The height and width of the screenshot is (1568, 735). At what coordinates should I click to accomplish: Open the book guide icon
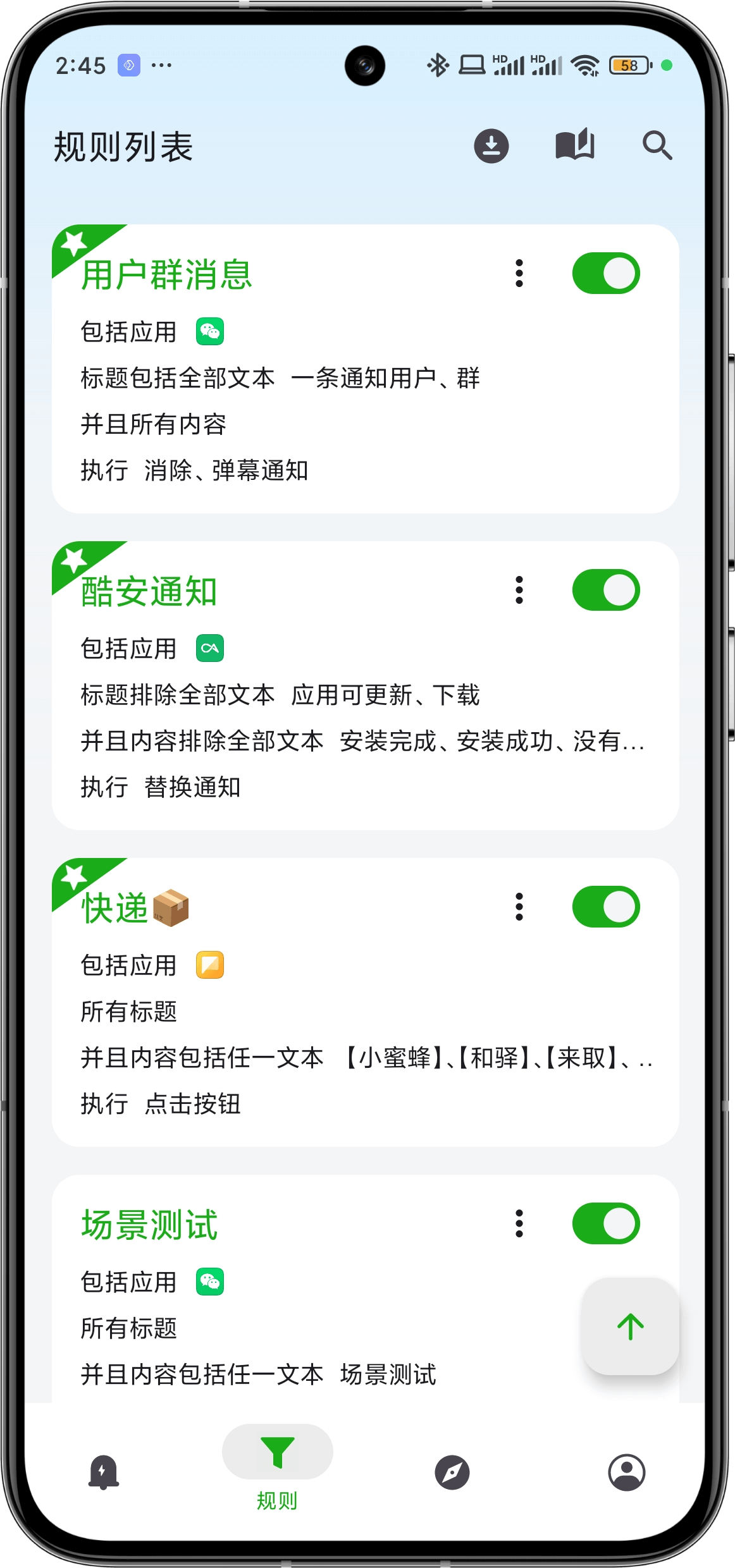pyautogui.click(x=574, y=145)
